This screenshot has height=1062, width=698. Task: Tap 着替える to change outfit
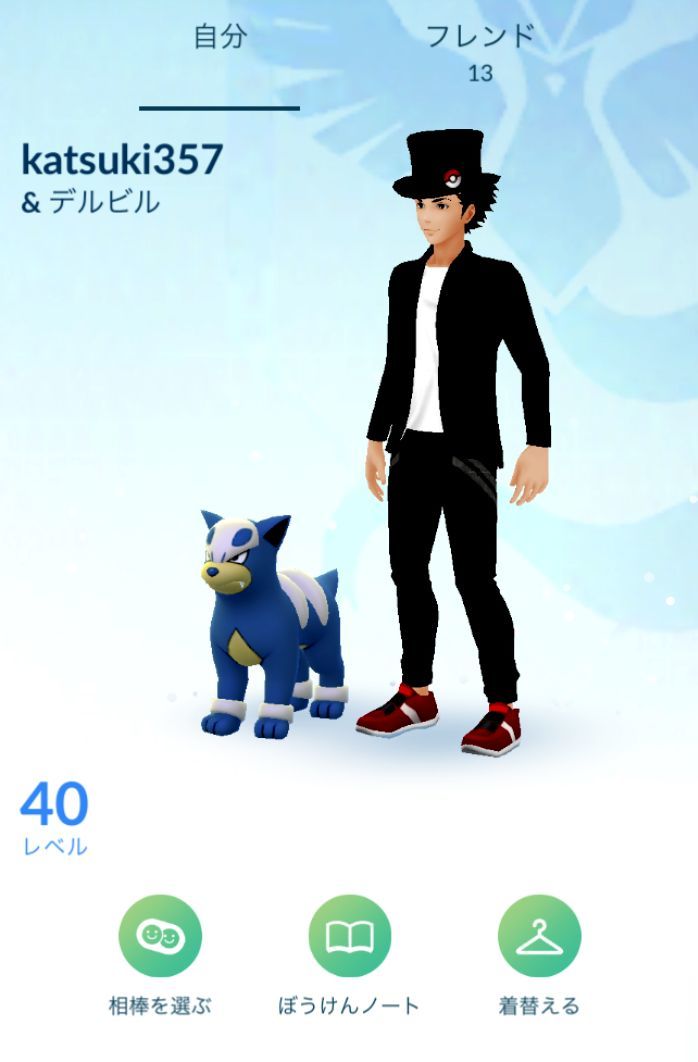point(539,937)
